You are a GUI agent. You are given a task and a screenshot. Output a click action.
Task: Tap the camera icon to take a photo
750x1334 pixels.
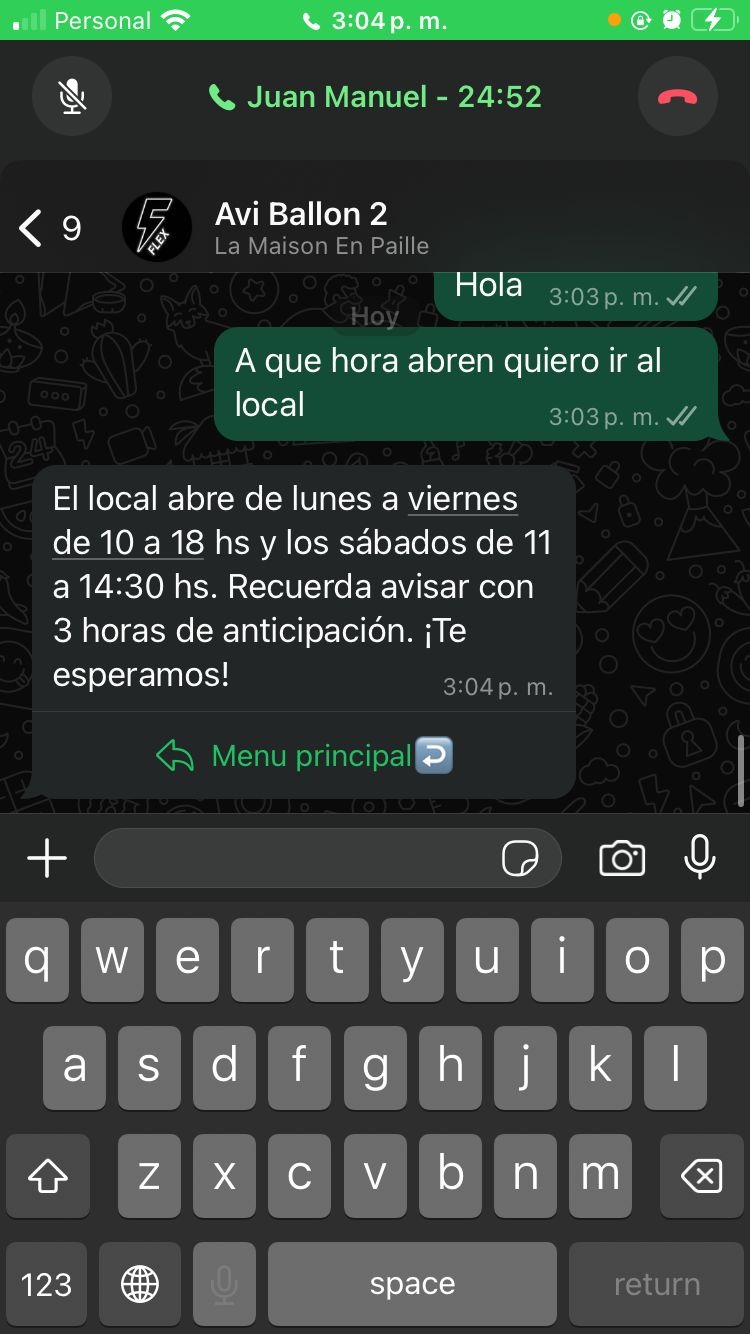pos(621,858)
